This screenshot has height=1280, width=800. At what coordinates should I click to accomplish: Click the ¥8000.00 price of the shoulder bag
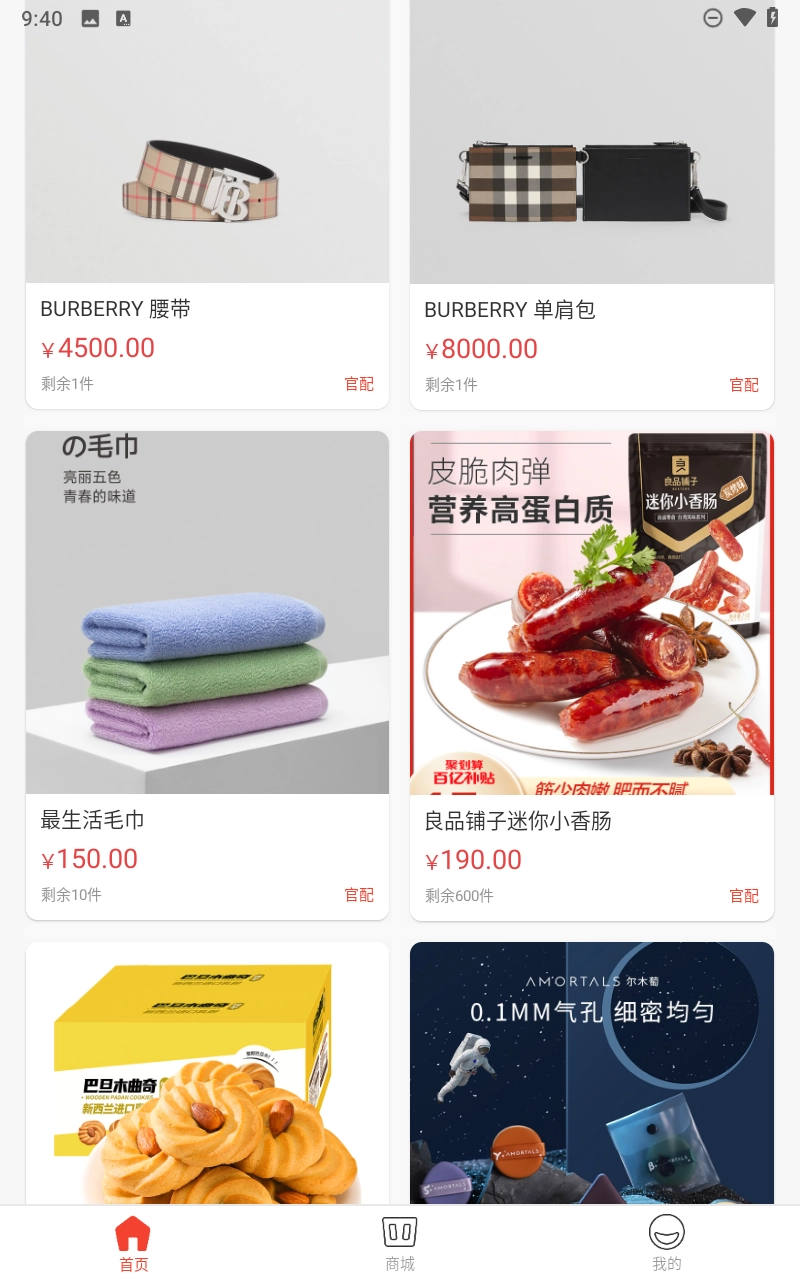coord(482,348)
